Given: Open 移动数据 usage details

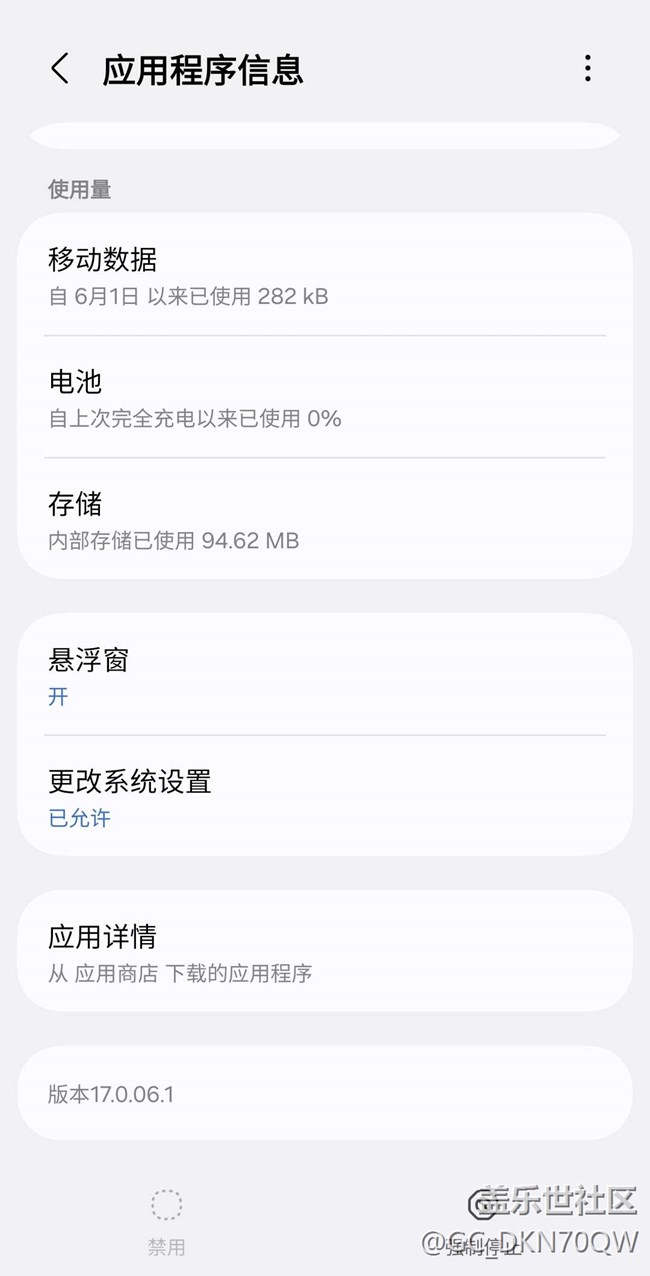Looking at the screenshot, I should [x=324, y=276].
